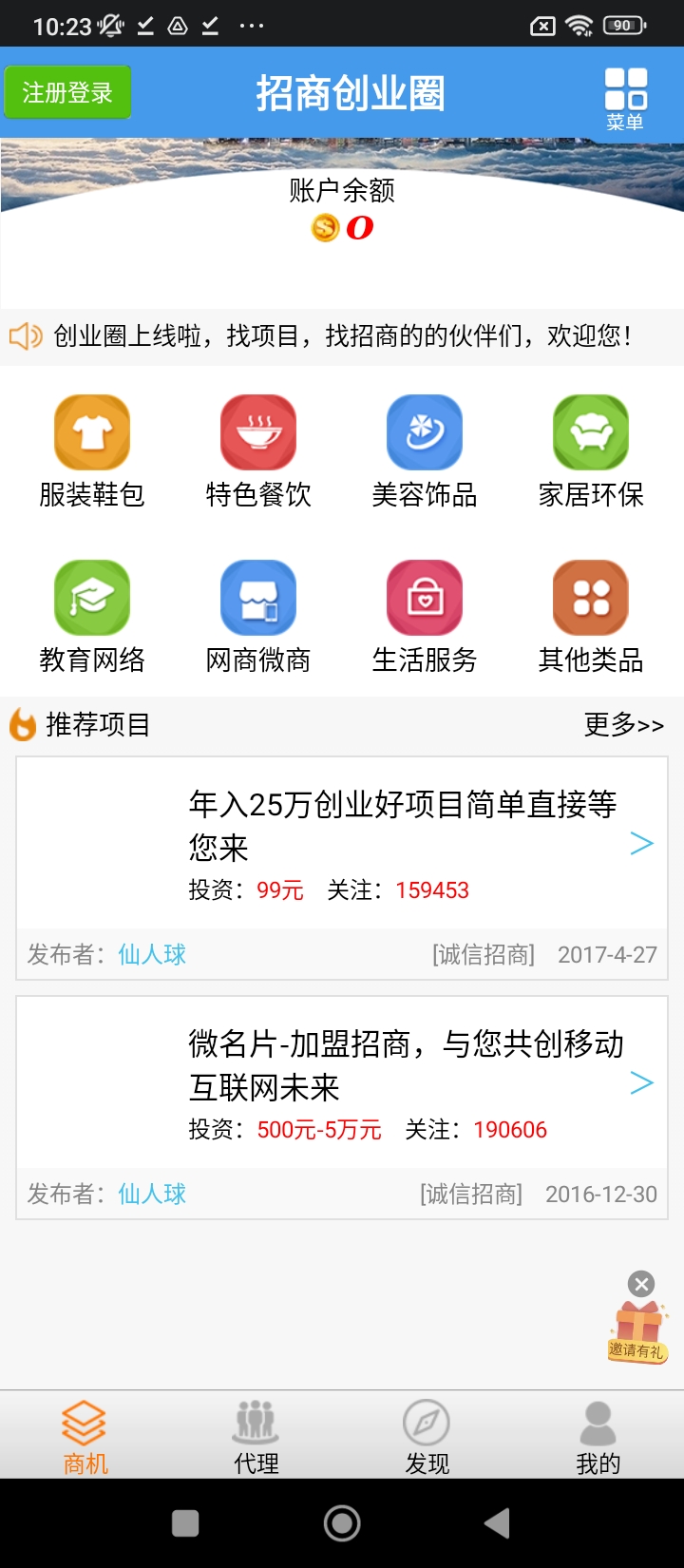Screen dimensions: 684x1568
Task: Open the 生活服务 category
Action: [425, 618]
